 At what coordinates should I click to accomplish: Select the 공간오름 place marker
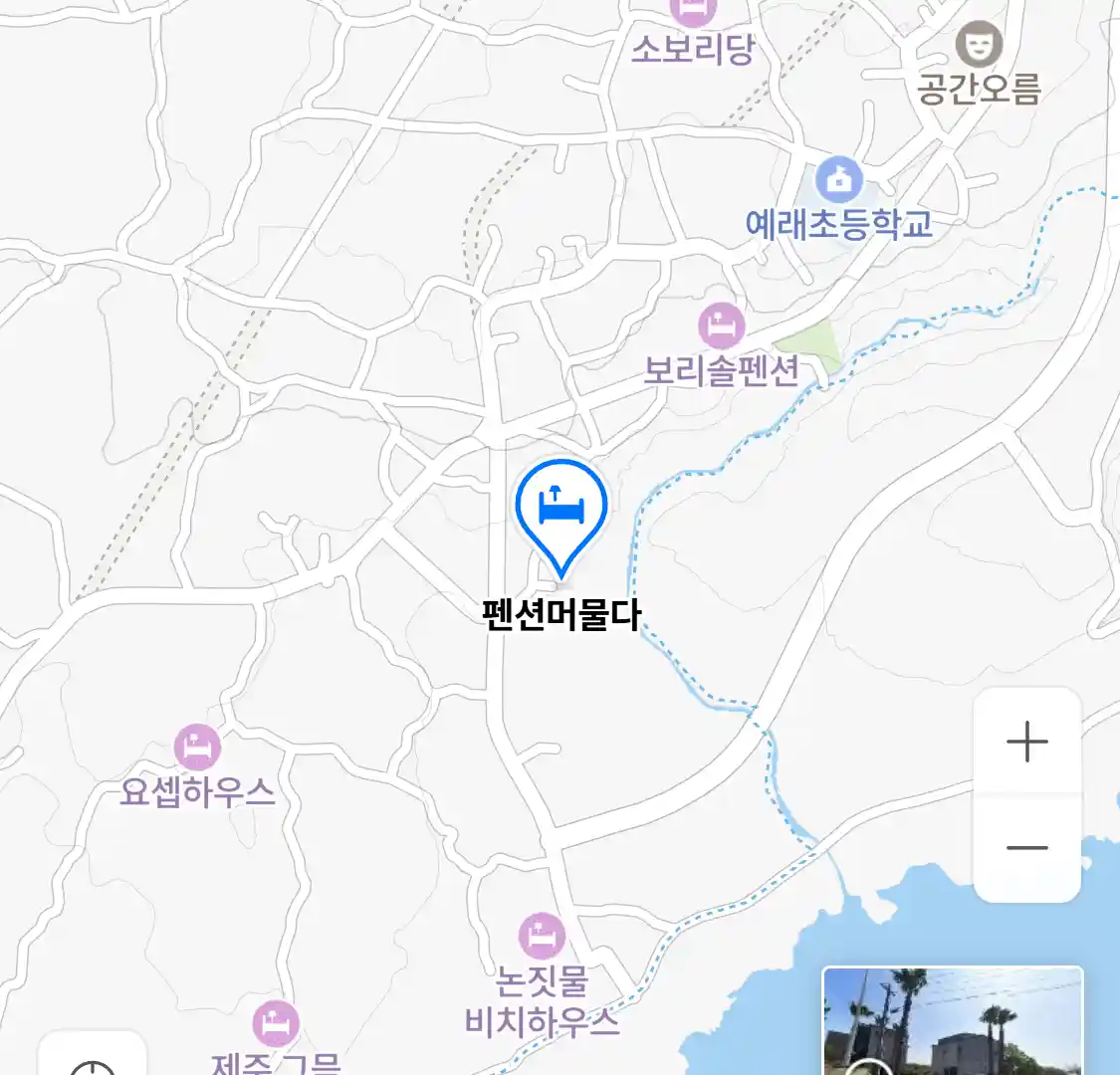pyautogui.click(x=979, y=46)
